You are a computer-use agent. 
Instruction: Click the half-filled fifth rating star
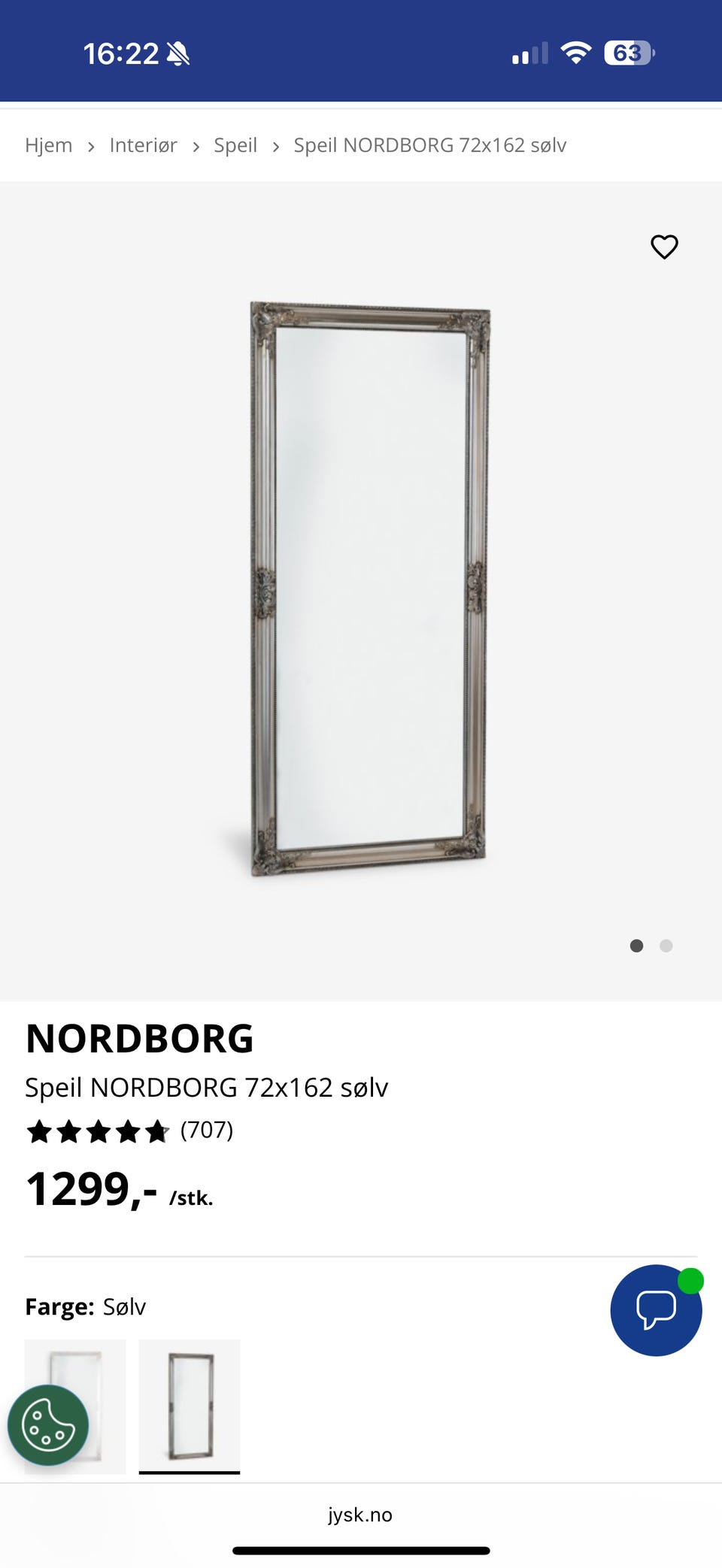158,1130
